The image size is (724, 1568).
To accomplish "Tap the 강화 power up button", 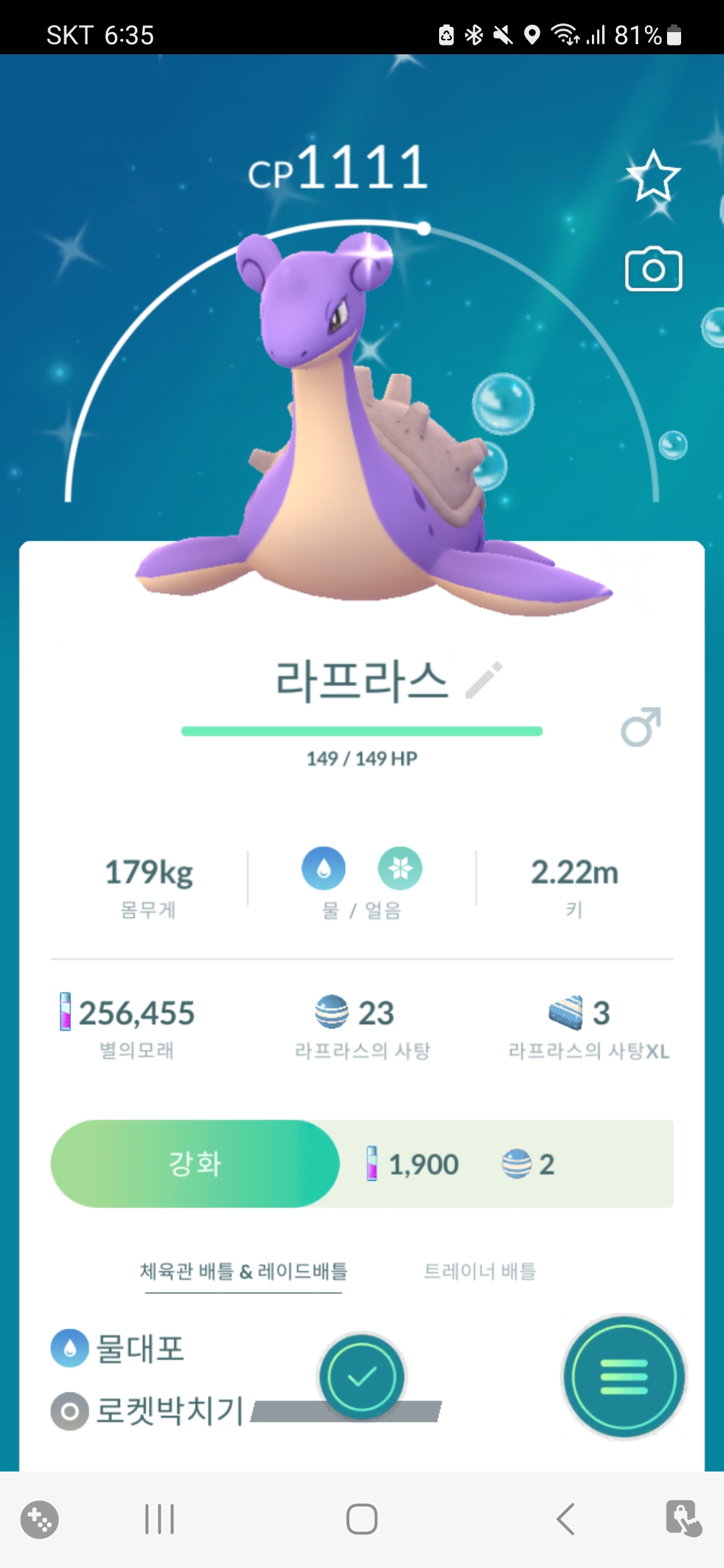I will (x=195, y=1164).
